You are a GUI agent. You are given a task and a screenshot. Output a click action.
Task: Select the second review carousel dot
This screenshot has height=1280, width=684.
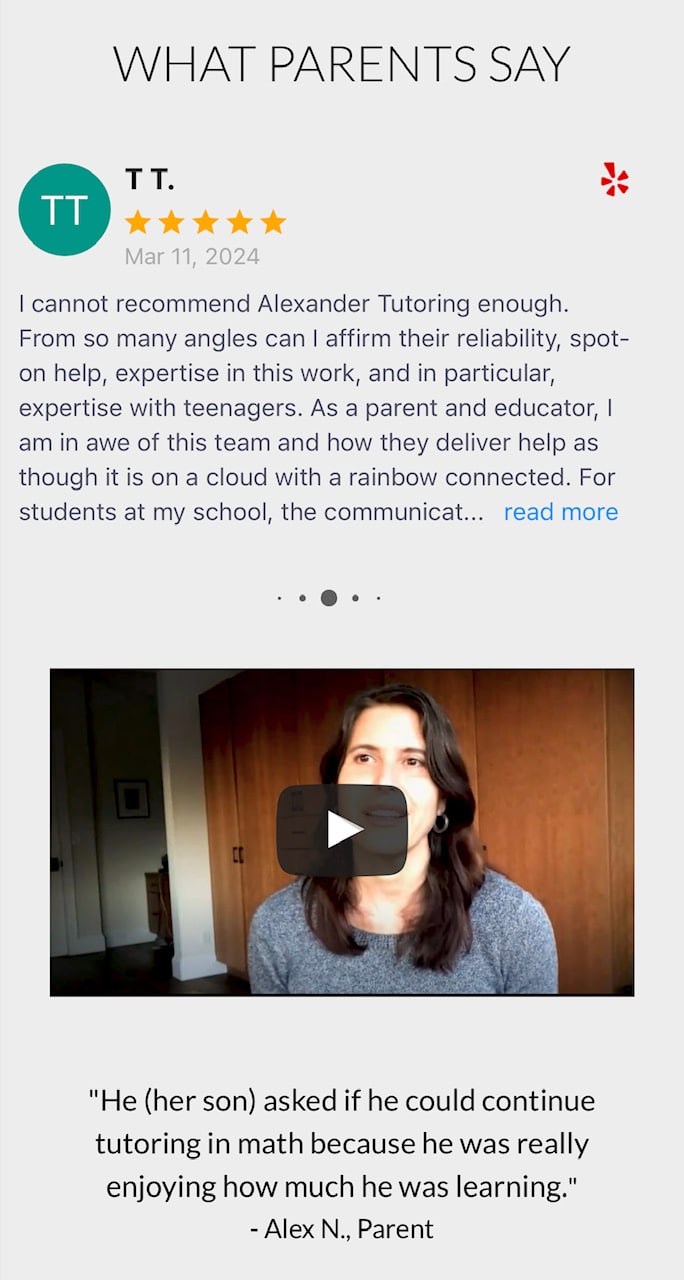pos(302,599)
